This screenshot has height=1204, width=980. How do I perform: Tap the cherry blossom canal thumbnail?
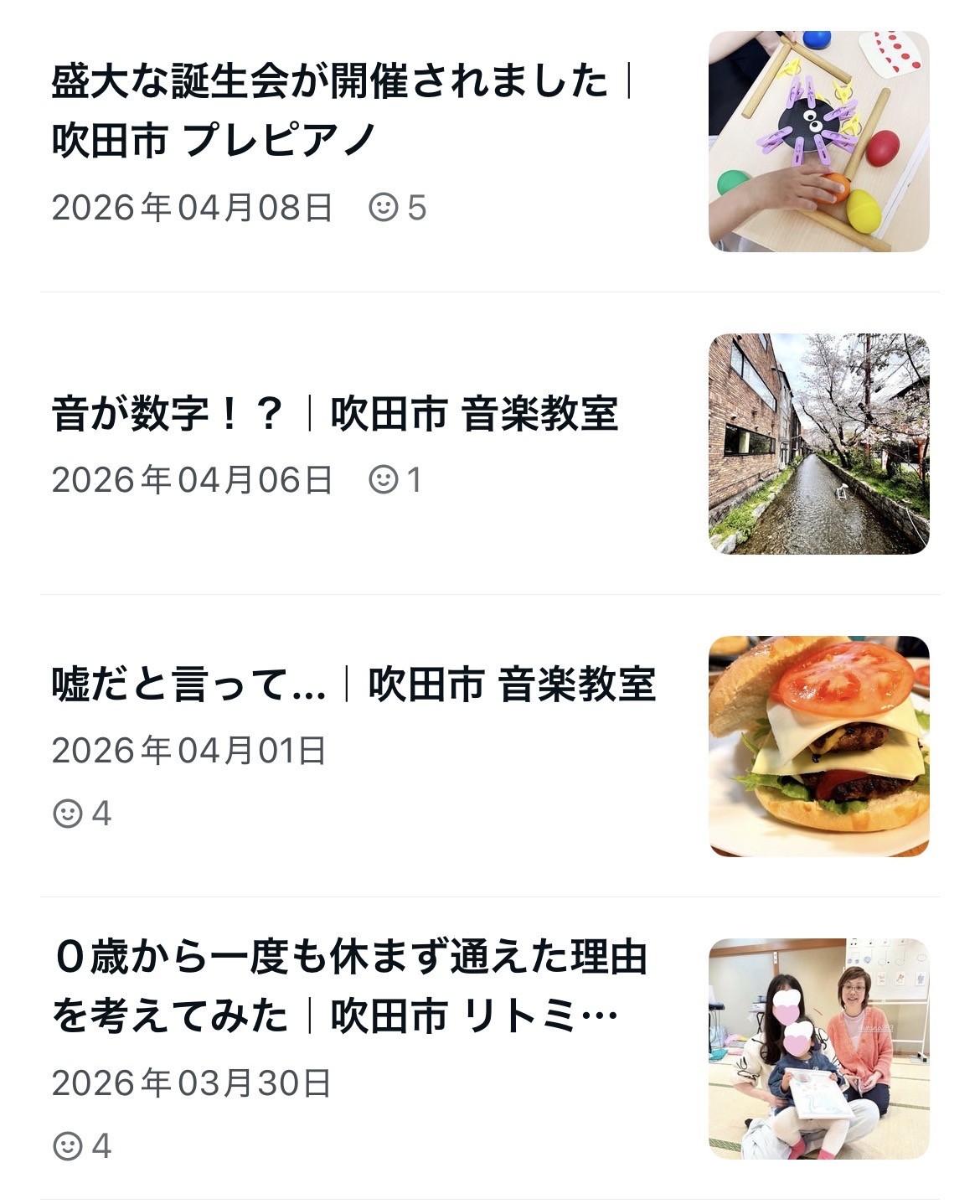tap(818, 443)
